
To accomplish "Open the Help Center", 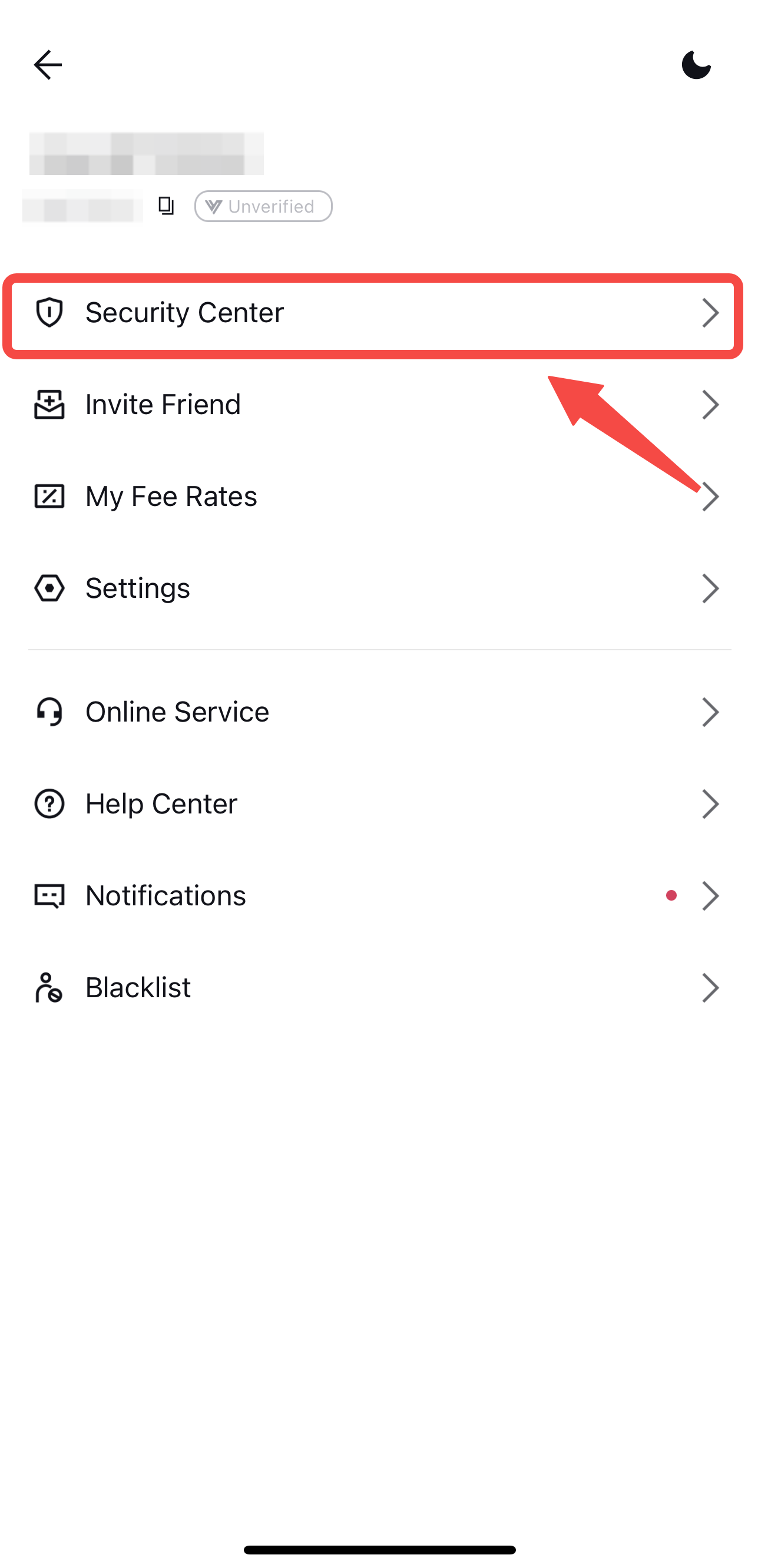I will (379, 804).
